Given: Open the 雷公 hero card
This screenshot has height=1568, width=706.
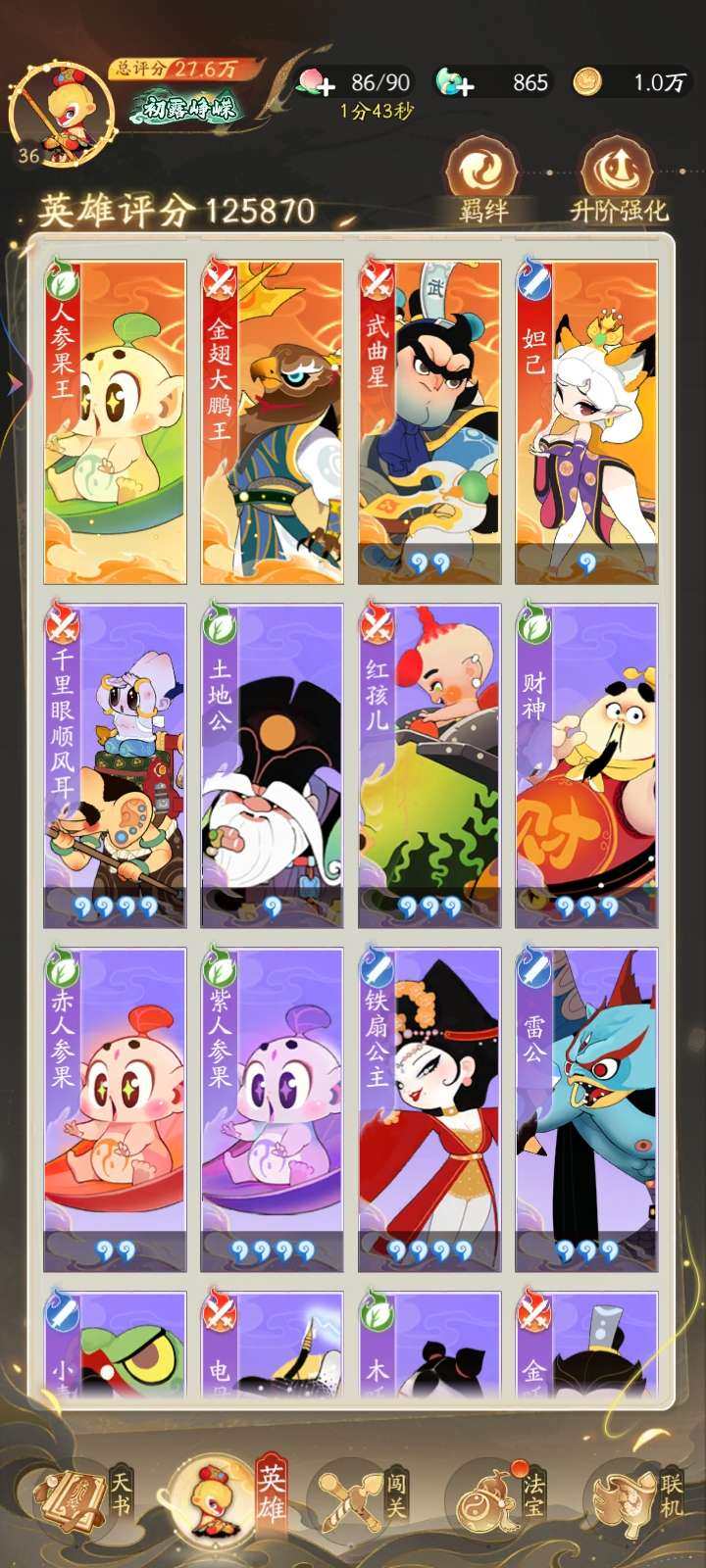Looking at the screenshot, I should coord(586,1109).
